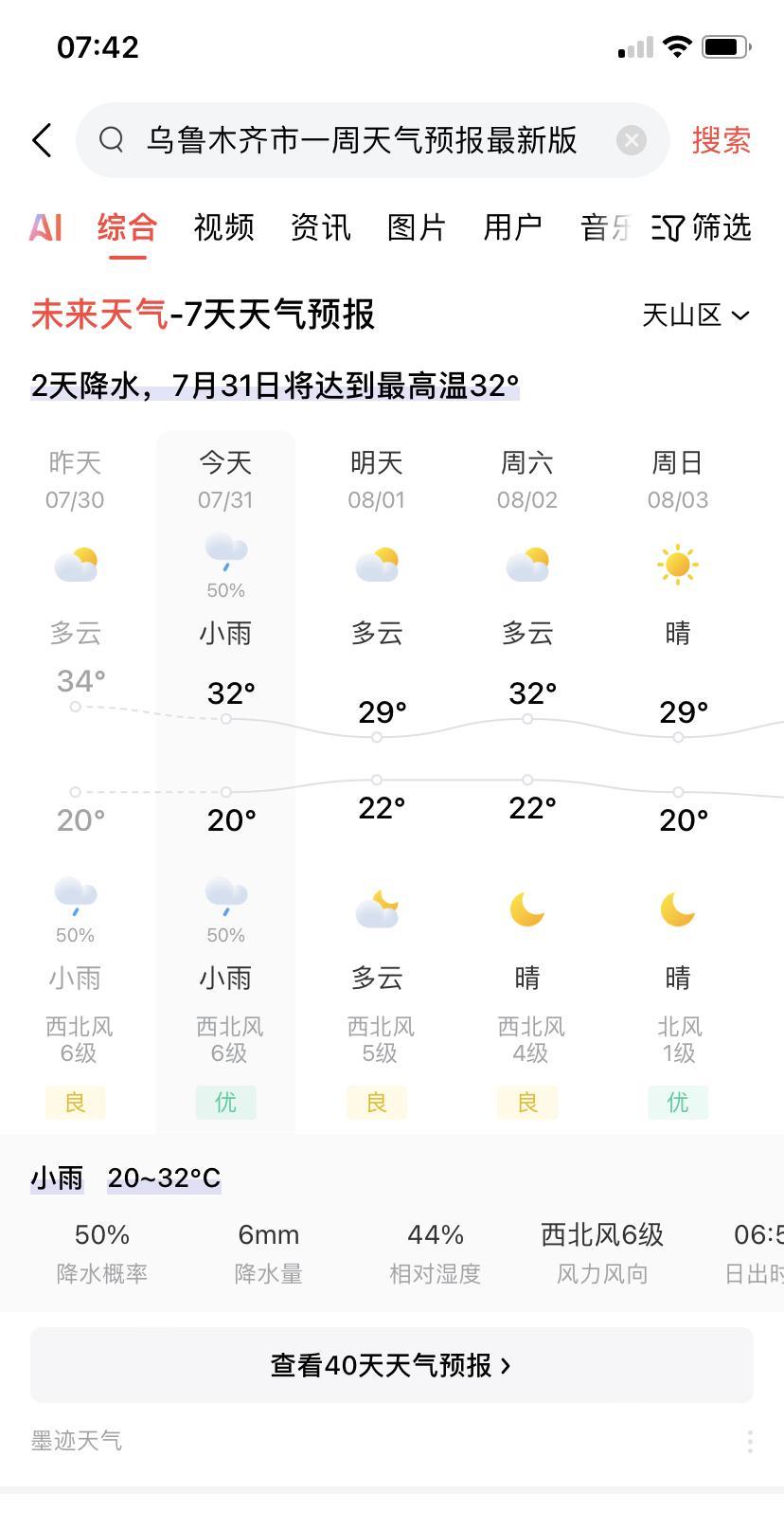Clear the search query text
The width and height of the screenshot is (784, 1528).
631,140
